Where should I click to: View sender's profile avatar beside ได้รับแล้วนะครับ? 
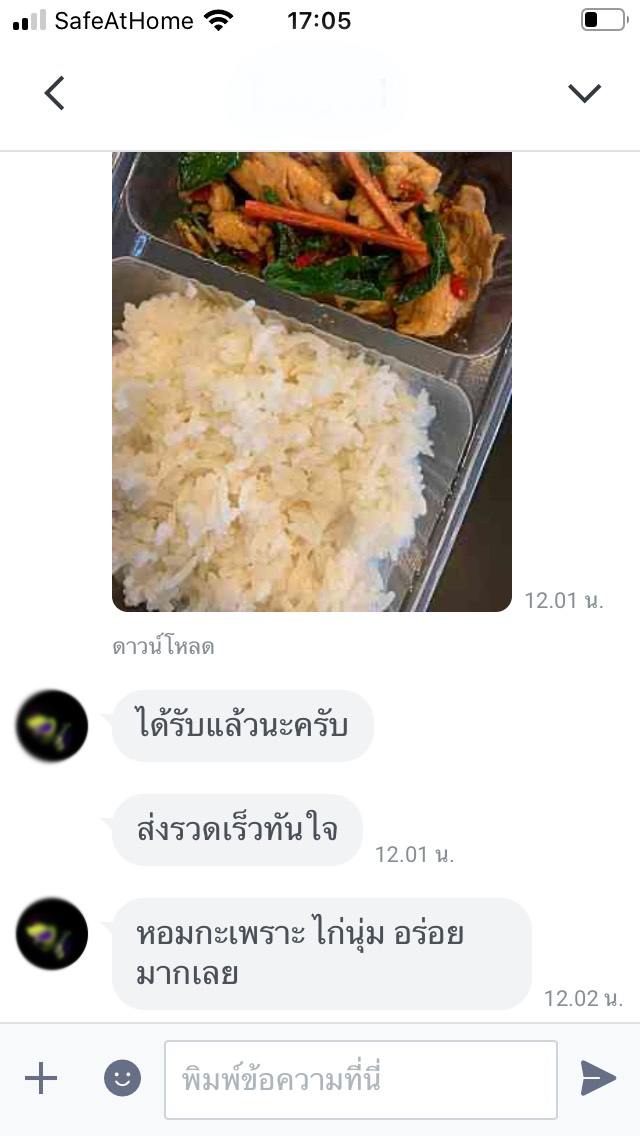pyautogui.click(x=52, y=725)
